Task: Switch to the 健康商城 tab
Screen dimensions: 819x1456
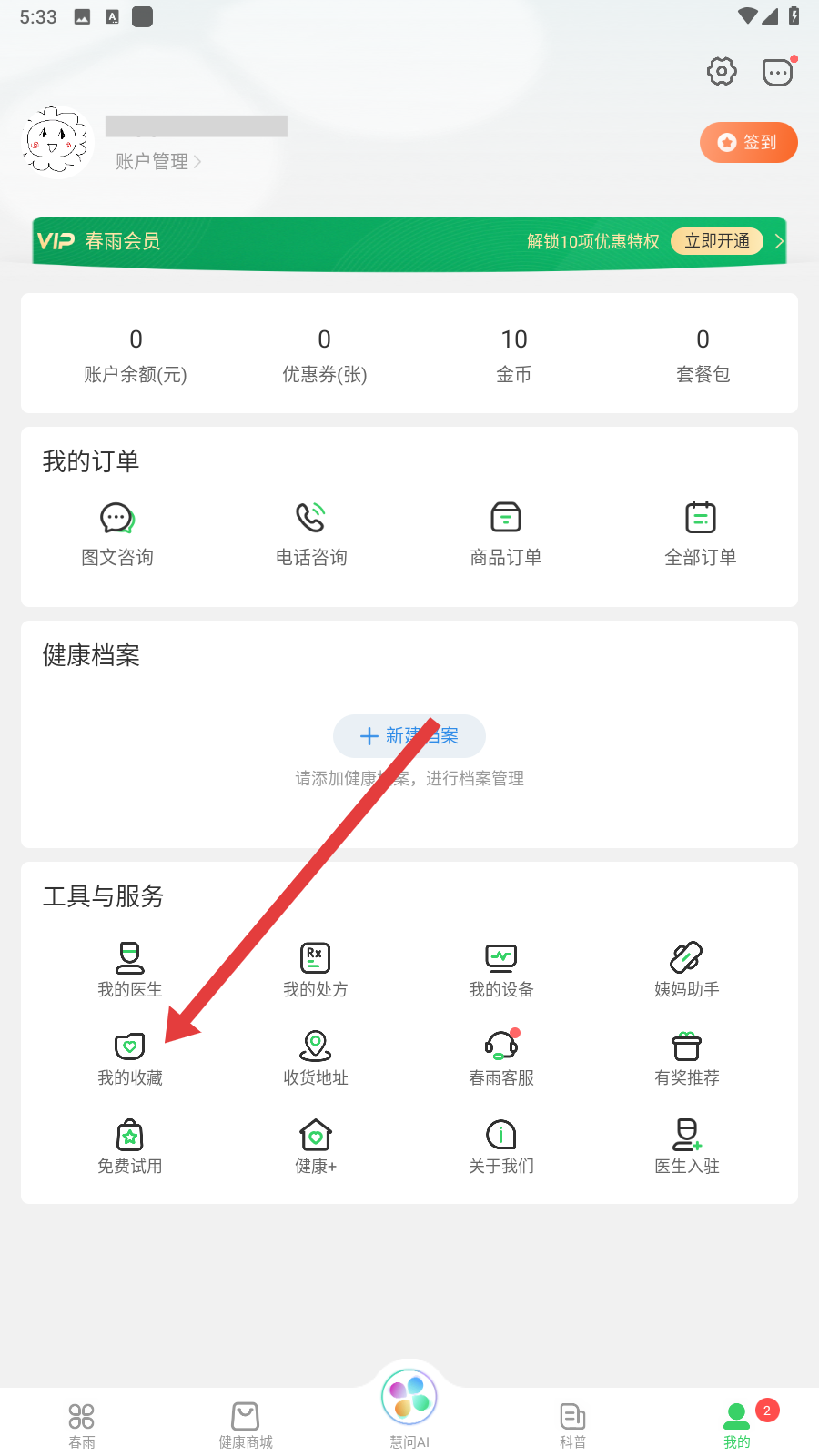Action: (x=246, y=1424)
